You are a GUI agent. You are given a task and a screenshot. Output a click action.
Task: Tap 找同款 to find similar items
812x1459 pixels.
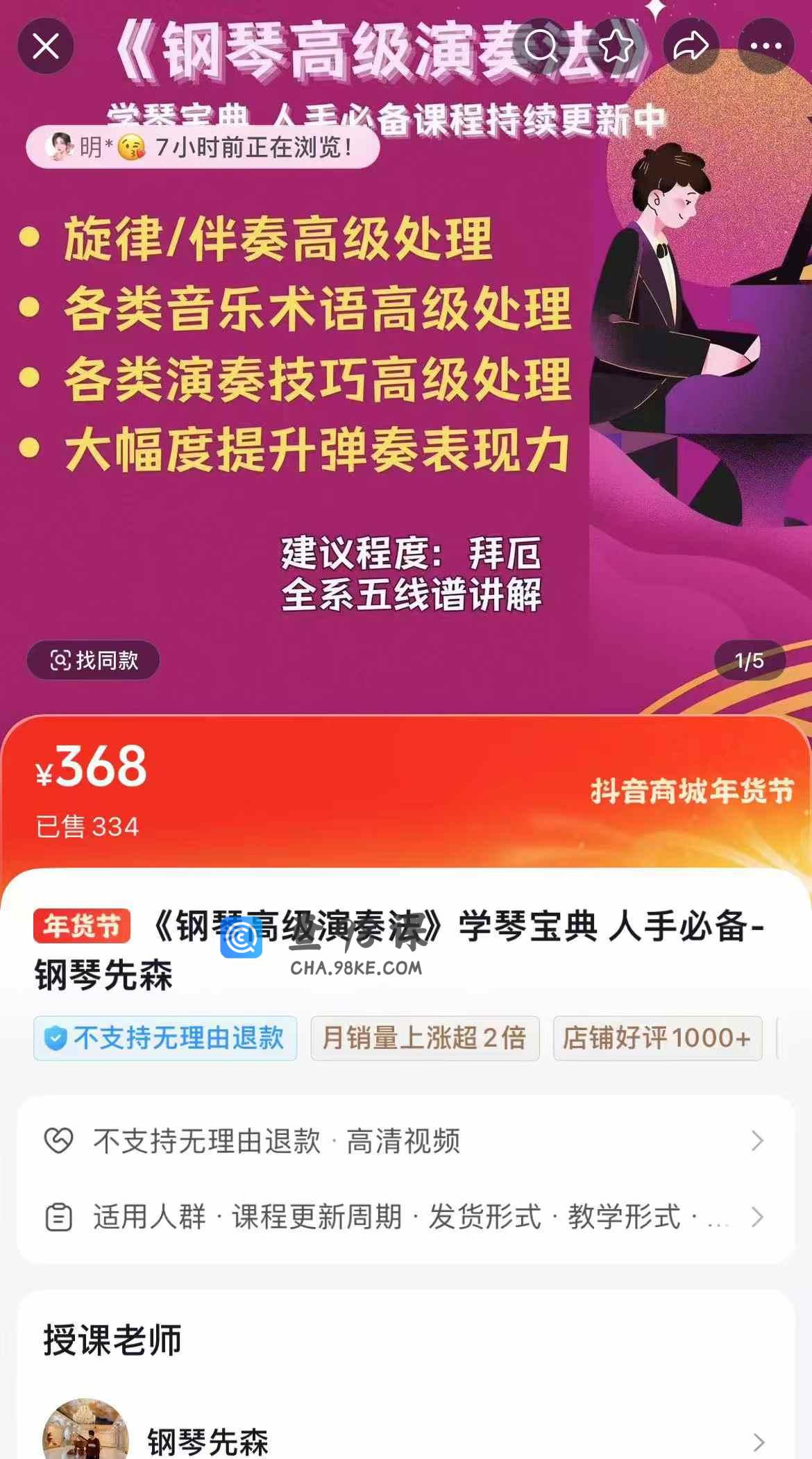pyautogui.click(x=93, y=660)
